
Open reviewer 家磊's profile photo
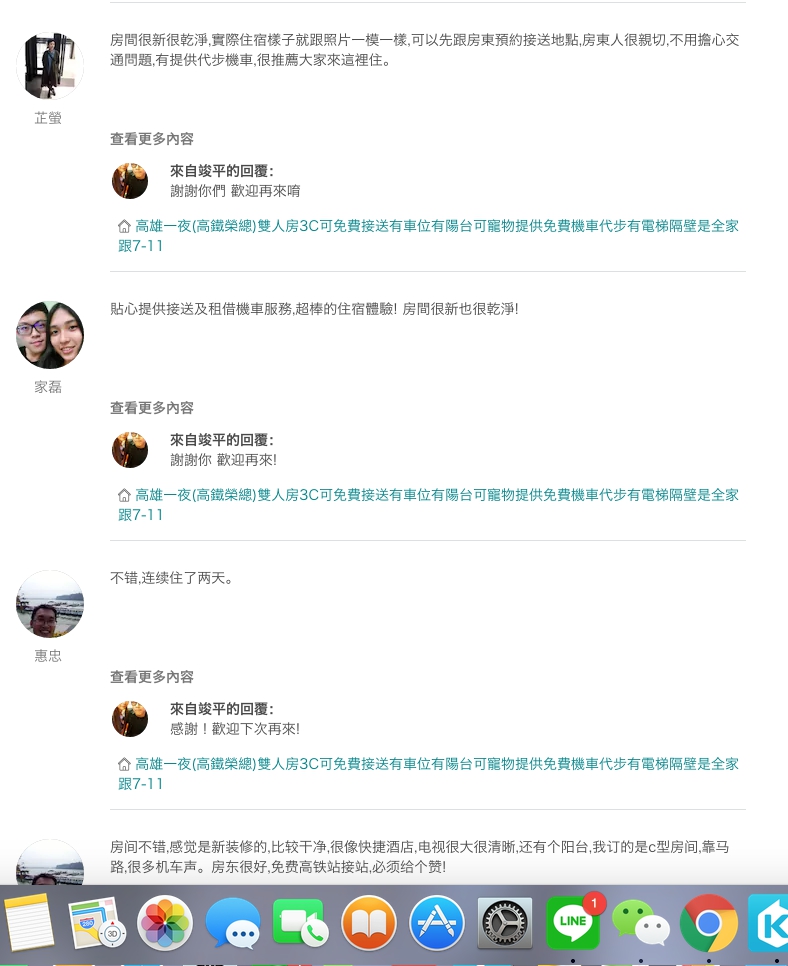tap(50, 335)
